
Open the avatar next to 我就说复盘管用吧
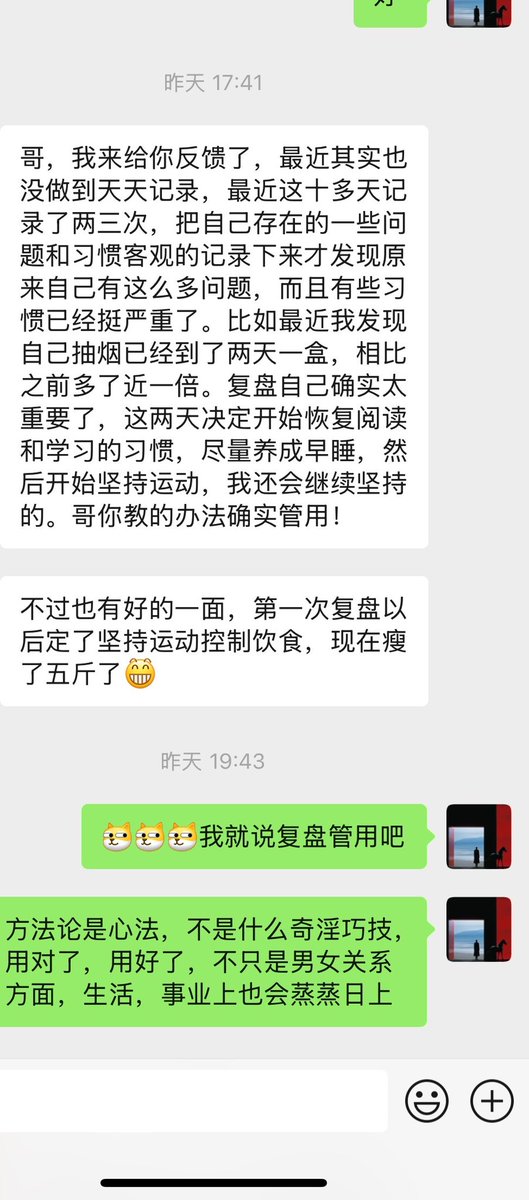coord(479,836)
